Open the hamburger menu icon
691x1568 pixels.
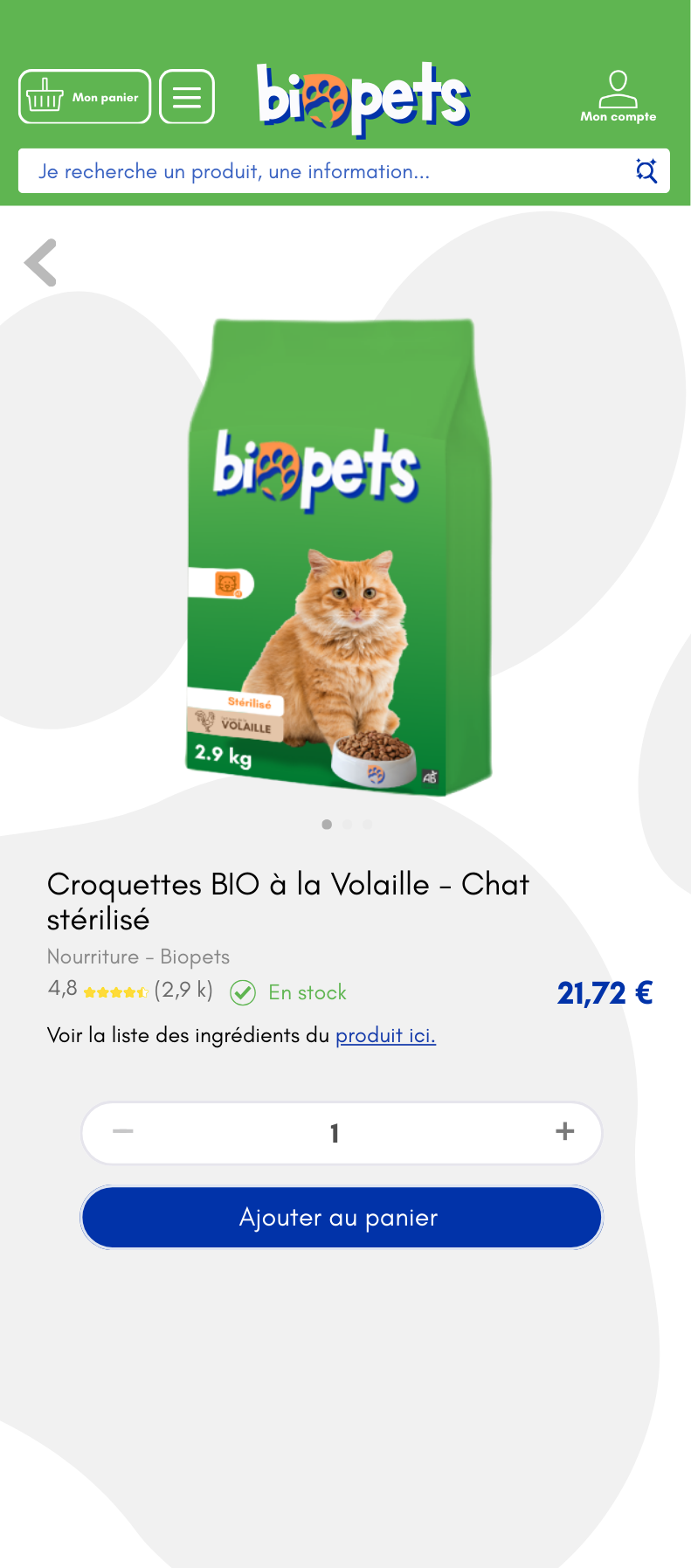pos(187,97)
